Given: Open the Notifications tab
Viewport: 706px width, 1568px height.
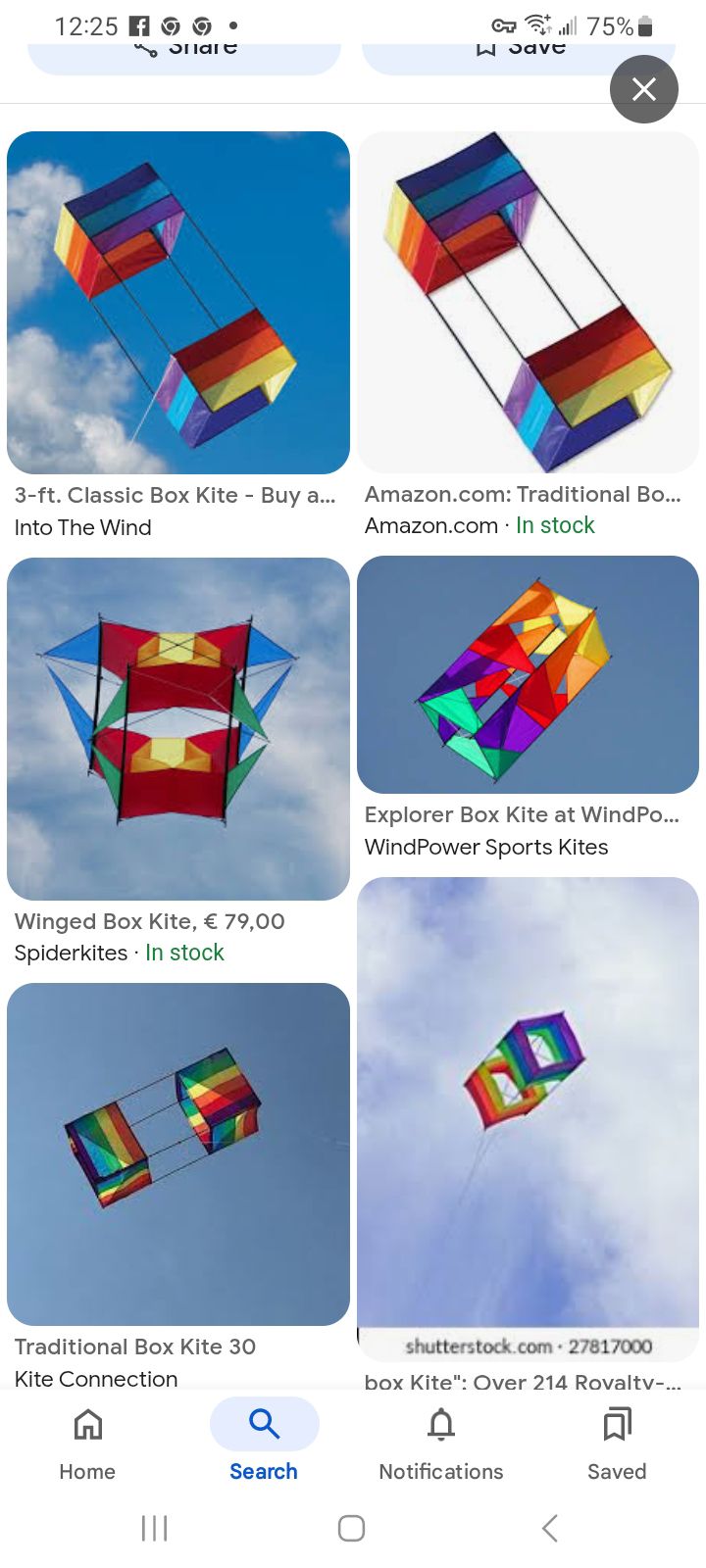Looking at the screenshot, I should (441, 1443).
